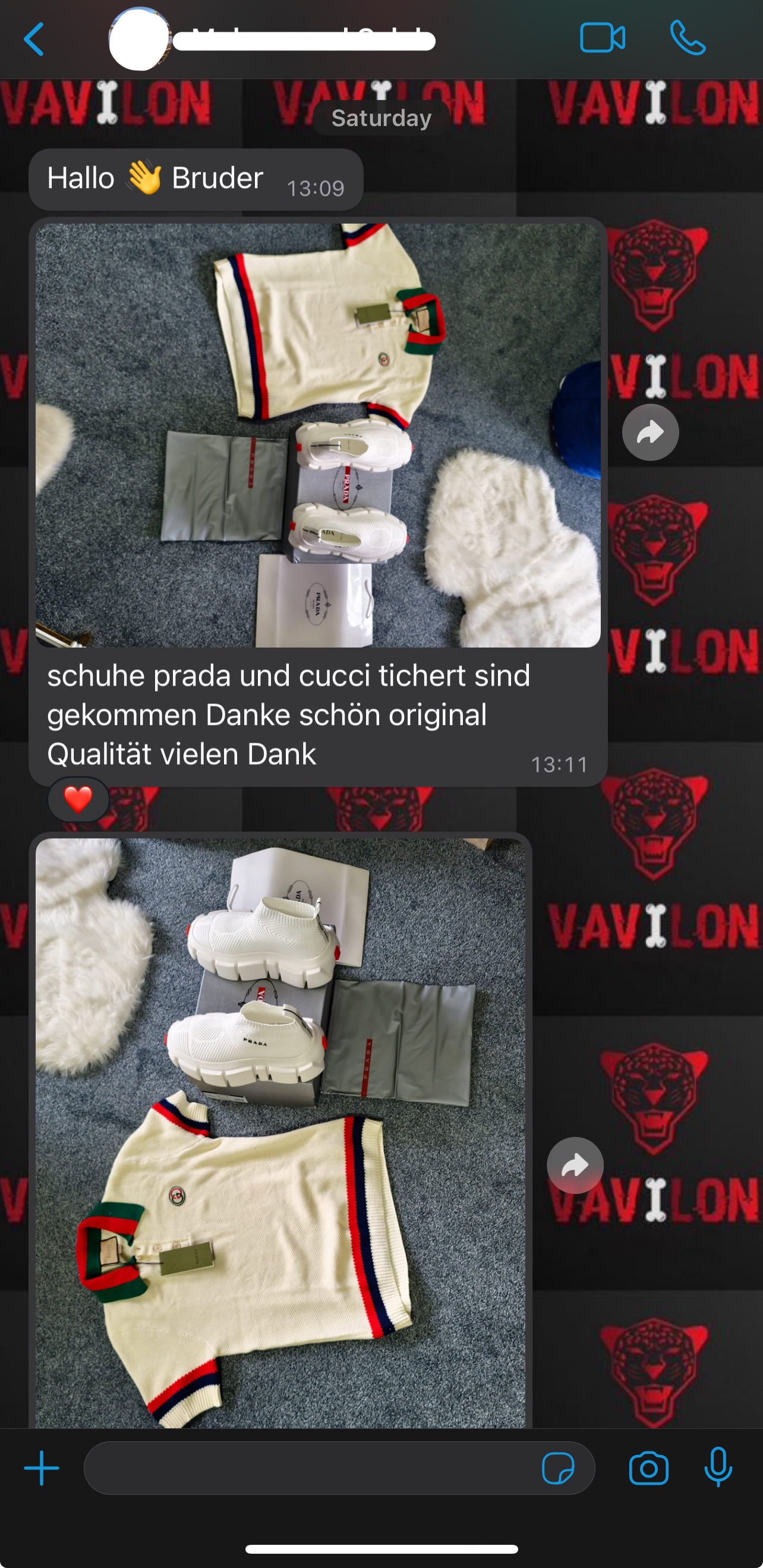Focus the message text field
The height and width of the screenshot is (1568, 763).
[310, 1468]
